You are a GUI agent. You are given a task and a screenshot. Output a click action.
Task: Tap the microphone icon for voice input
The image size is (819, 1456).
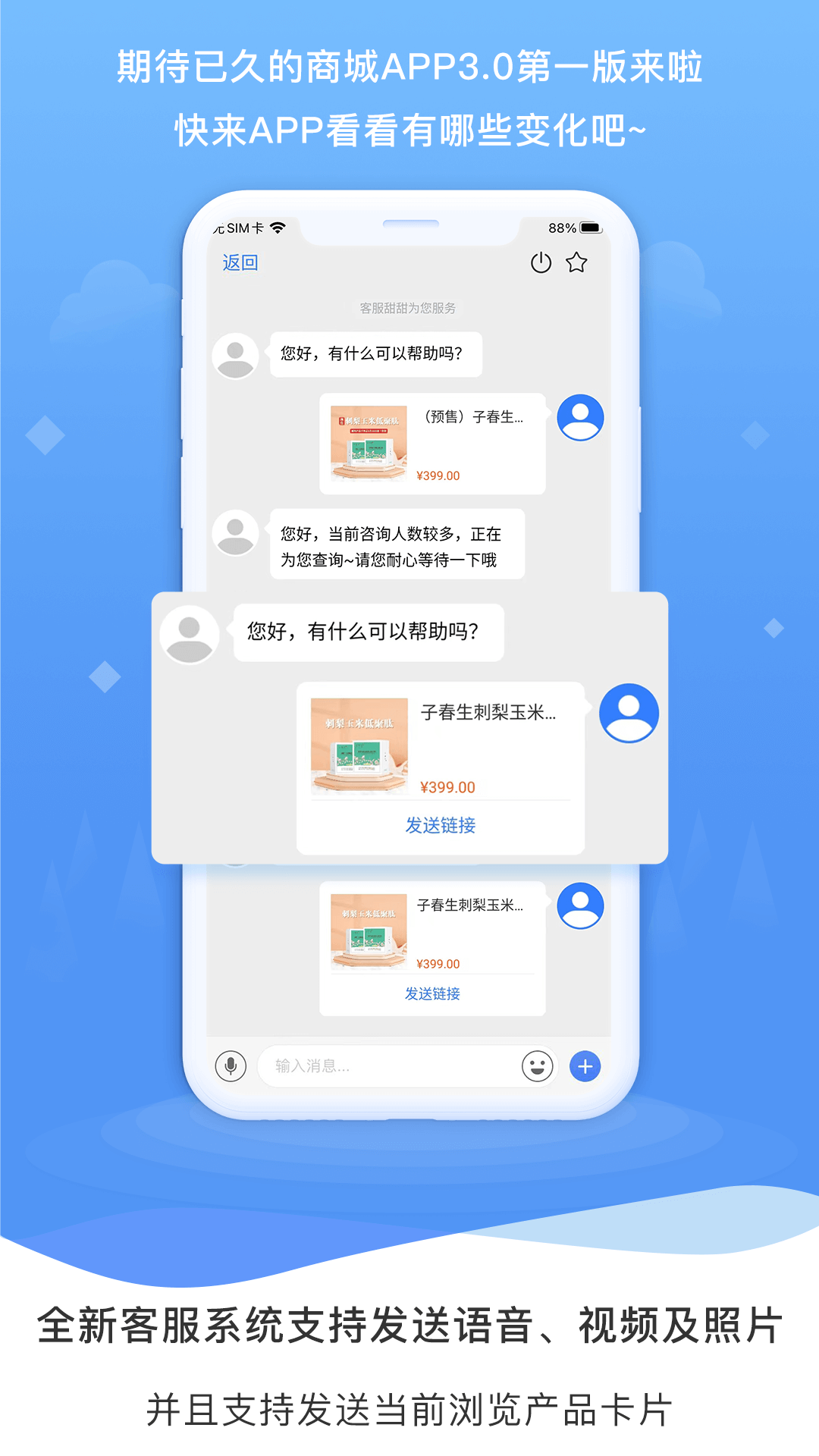231,1065
